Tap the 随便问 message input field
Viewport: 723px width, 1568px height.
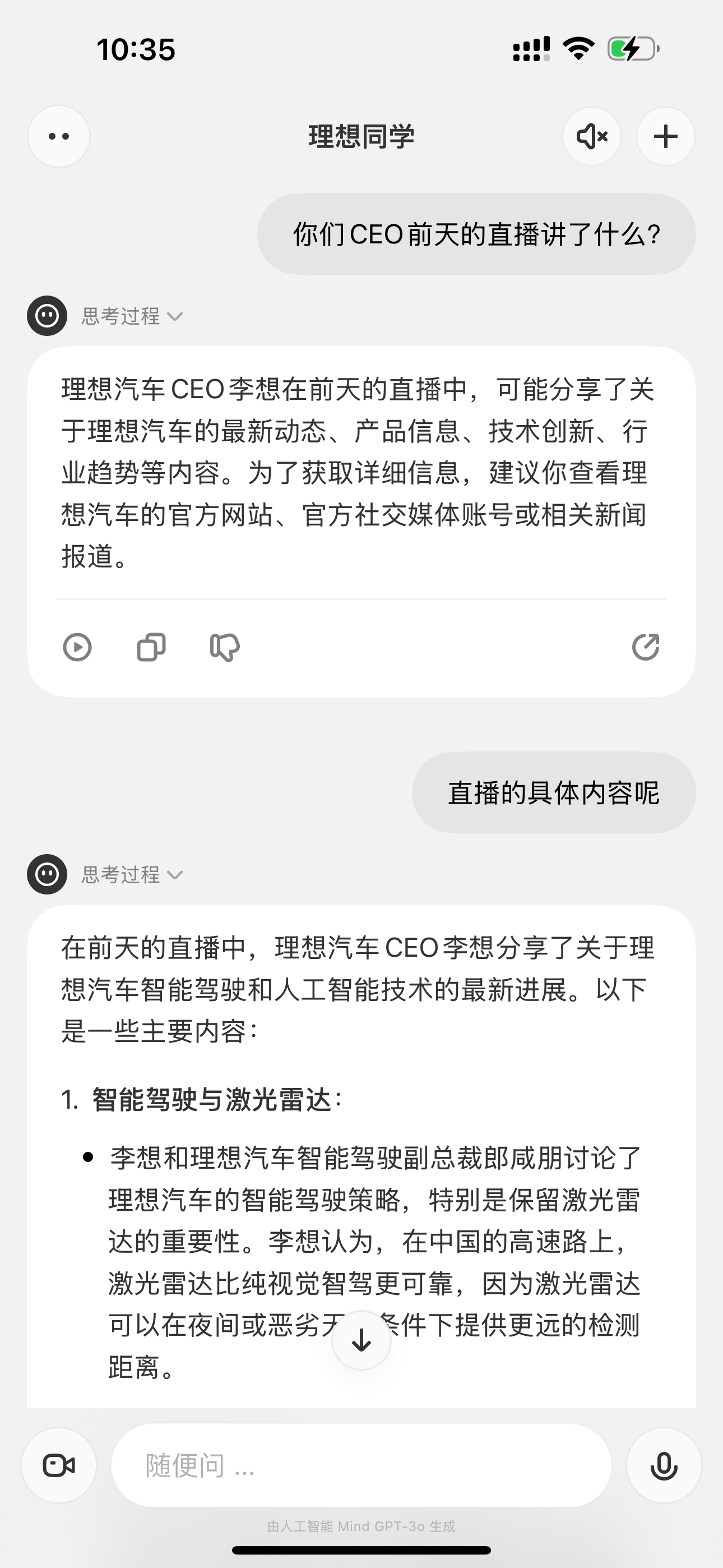click(x=361, y=1465)
